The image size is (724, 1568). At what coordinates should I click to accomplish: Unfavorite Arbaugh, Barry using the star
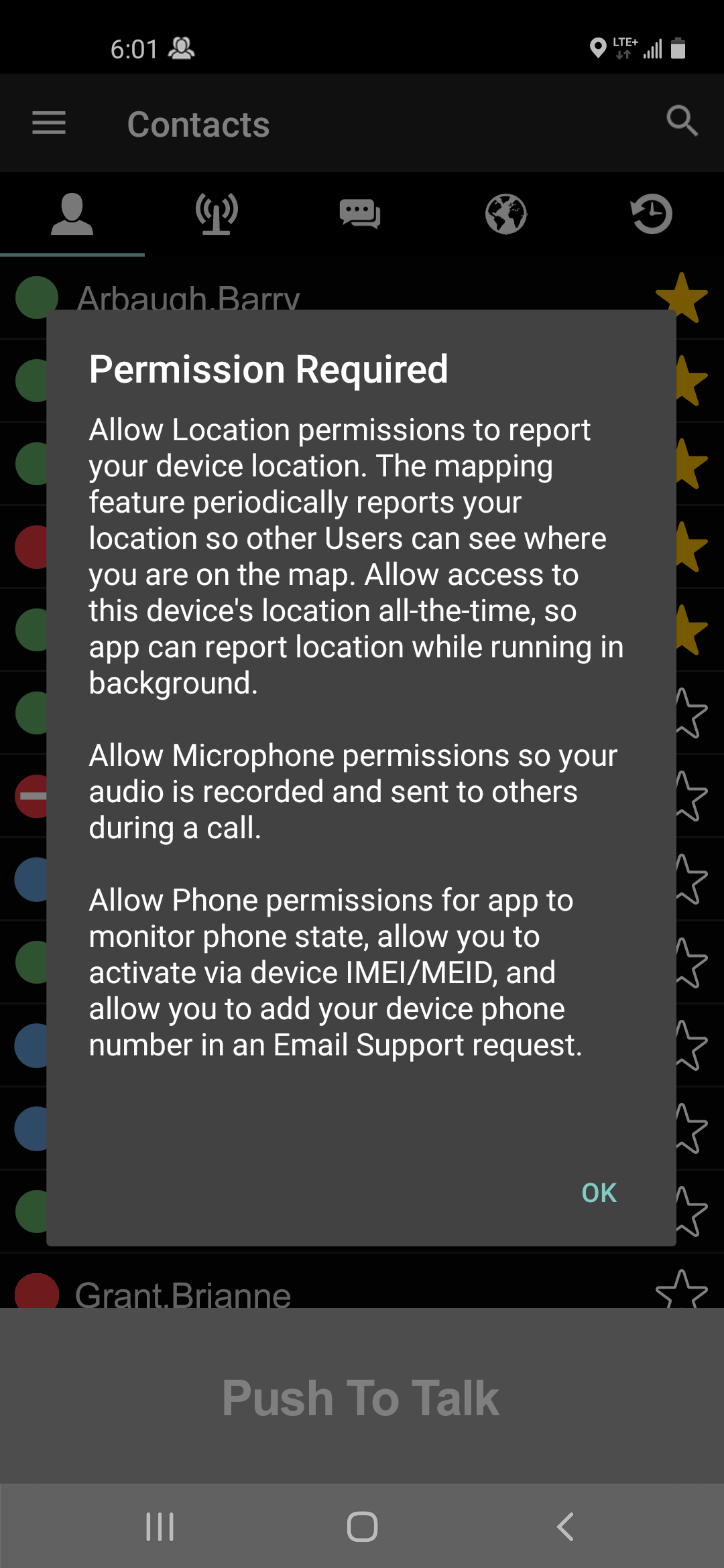coord(682,296)
